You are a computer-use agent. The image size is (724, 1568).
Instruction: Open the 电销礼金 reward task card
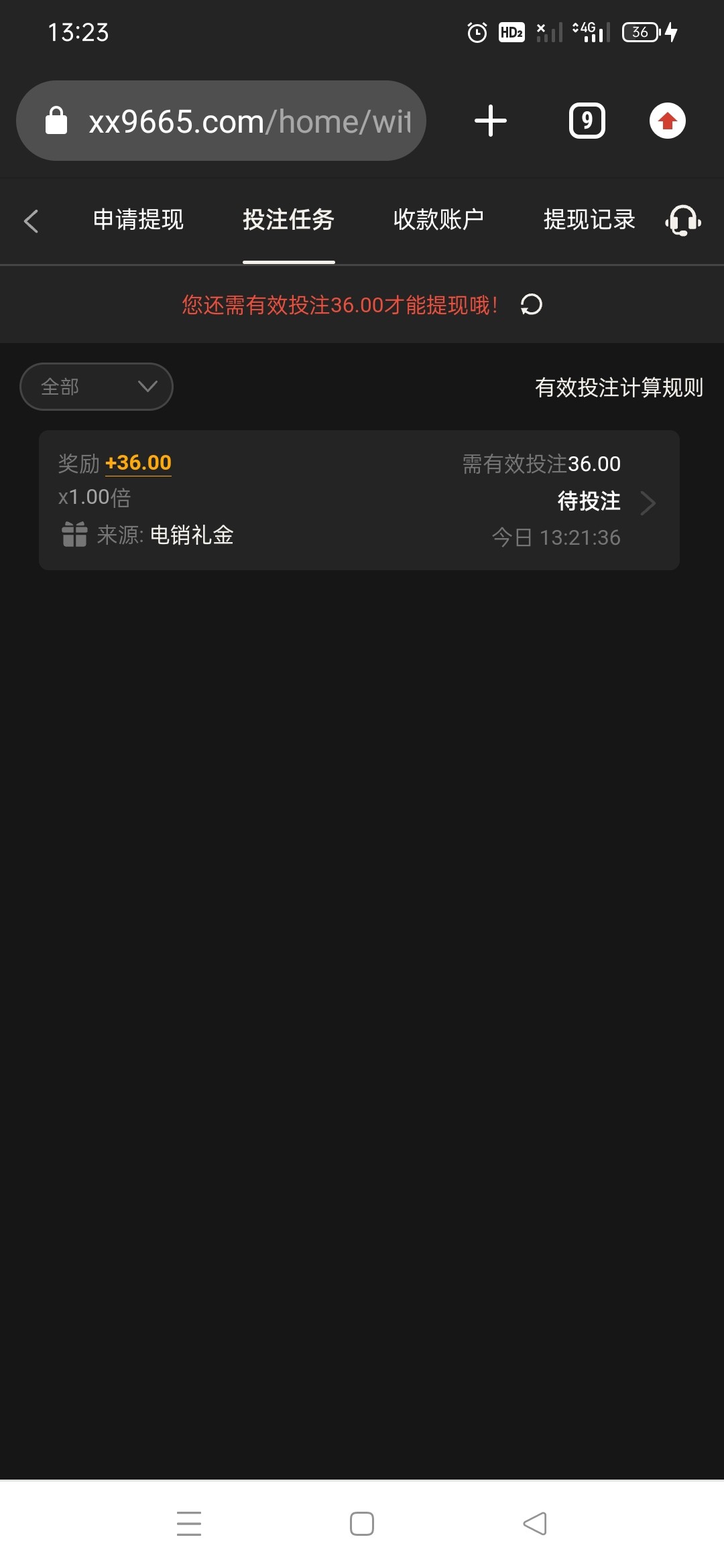pyautogui.click(x=359, y=500)
